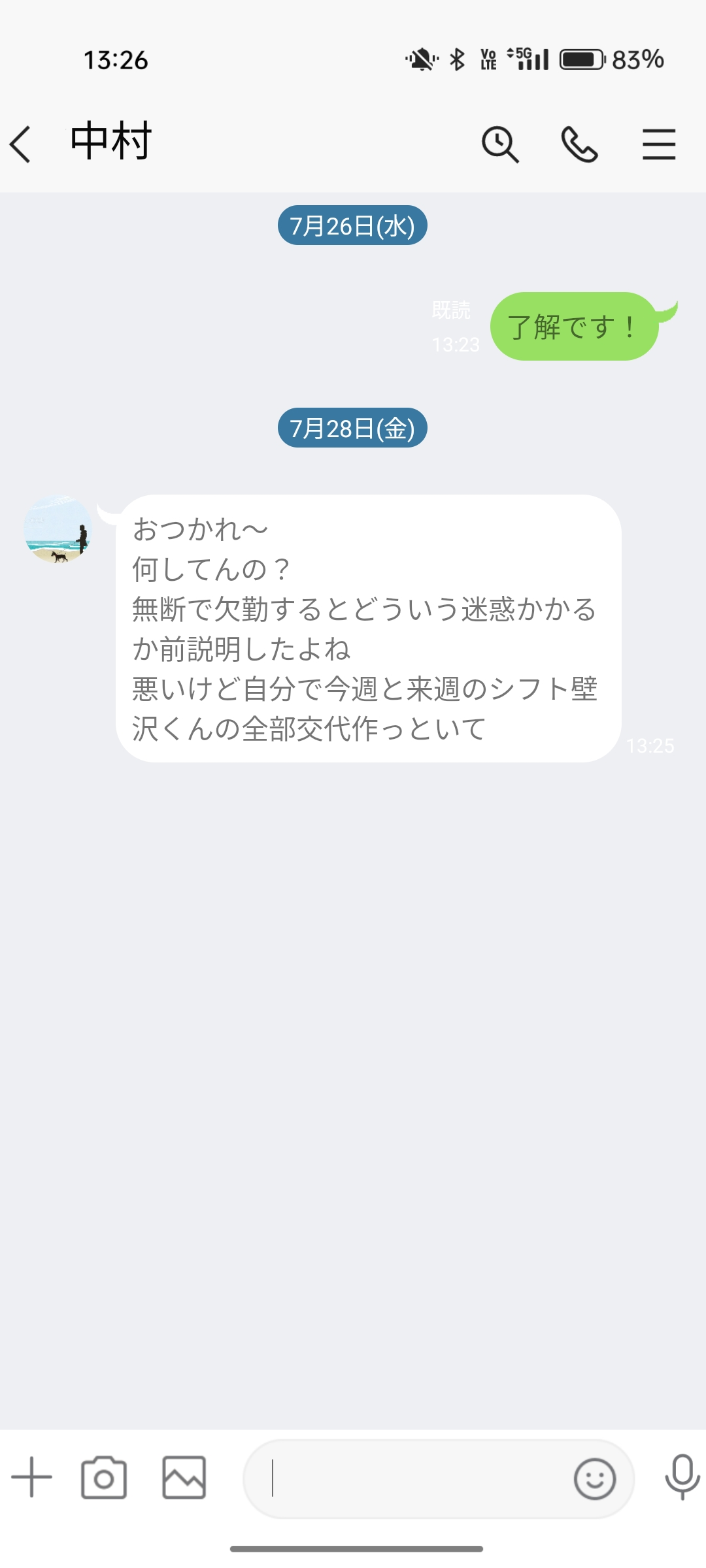Go back from the 中村 chat
The image size is (706, 1568).
click(x=21, y=144)
